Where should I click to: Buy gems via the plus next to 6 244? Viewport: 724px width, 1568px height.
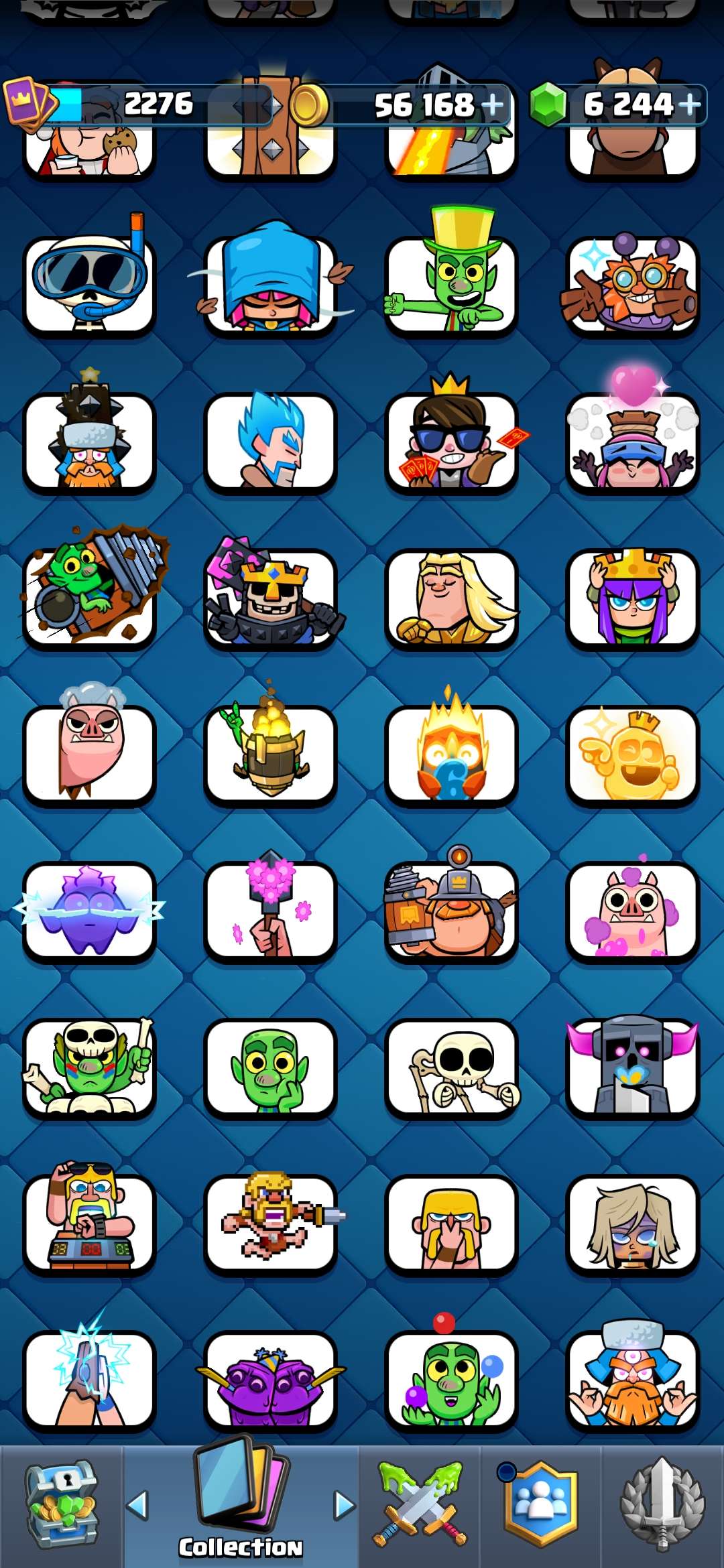689,105
